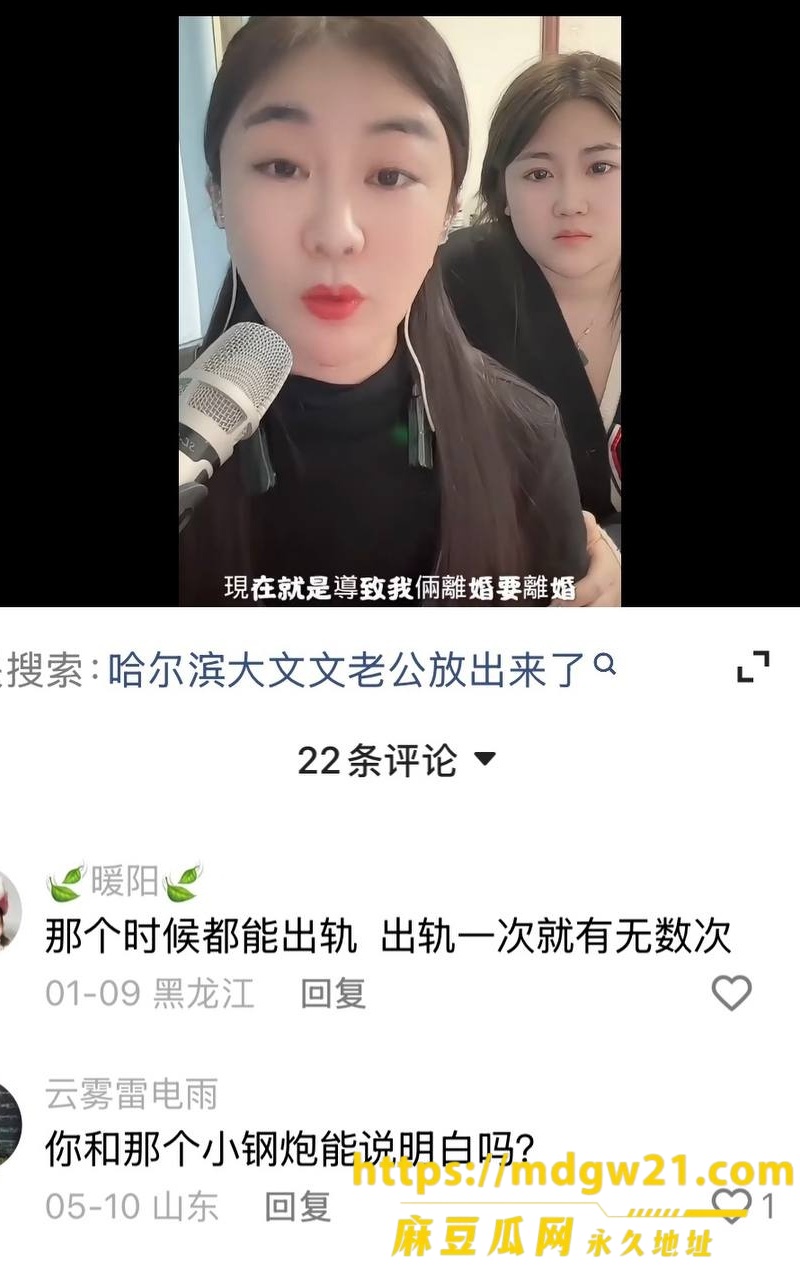Reply to 云雾雷电雨's comment

pyautogui.click(x=297, y=1206)
